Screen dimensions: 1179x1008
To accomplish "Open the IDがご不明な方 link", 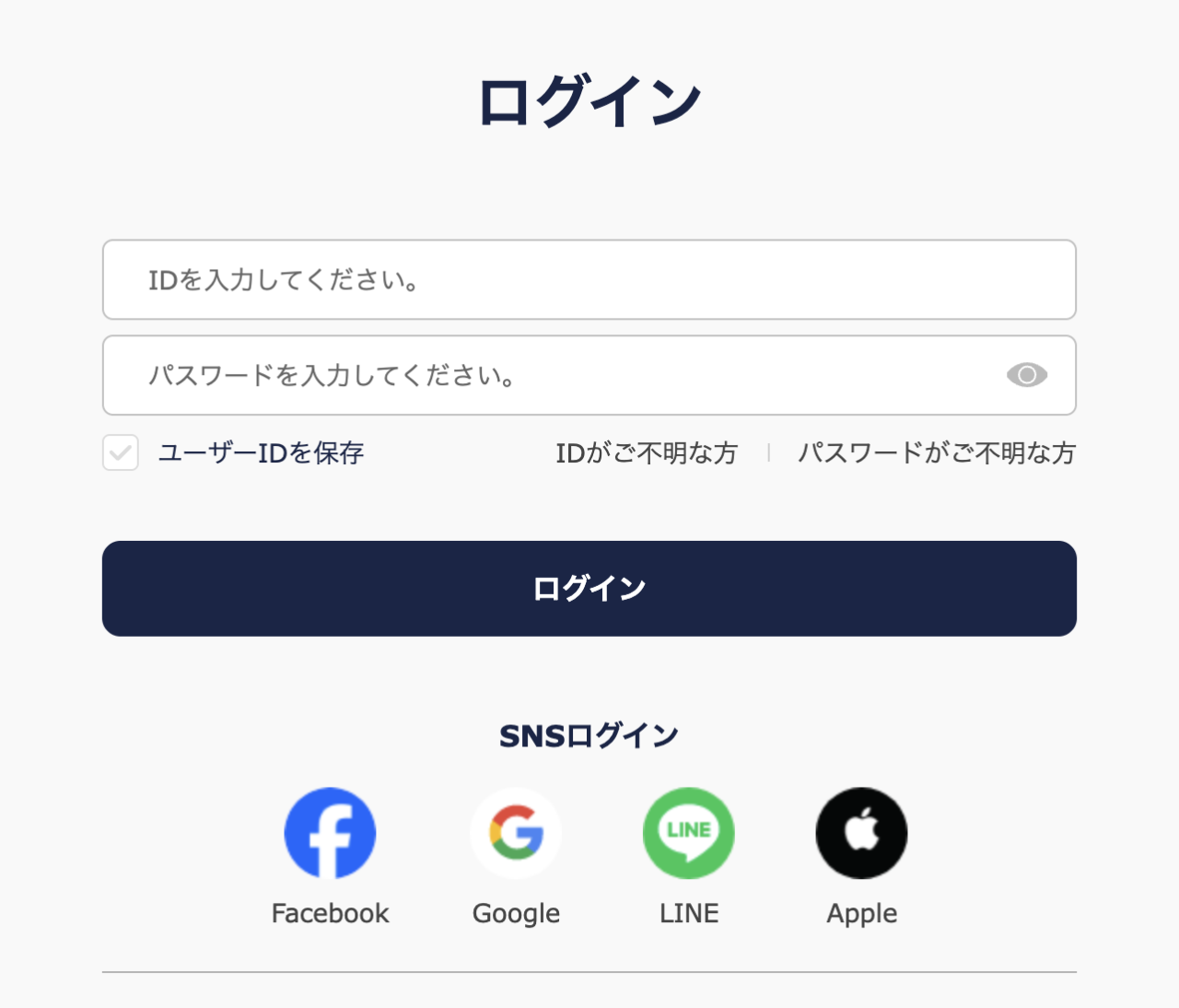I will coord(647,453).
